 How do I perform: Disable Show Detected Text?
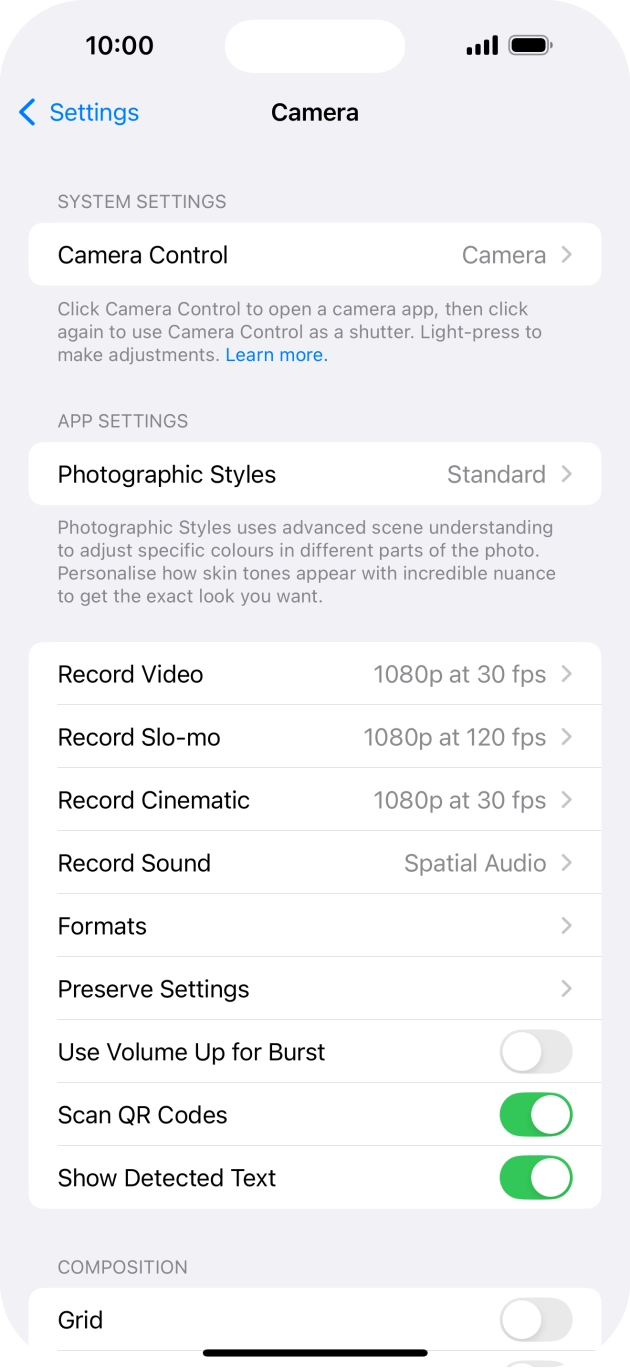[x=535, y=1178]
